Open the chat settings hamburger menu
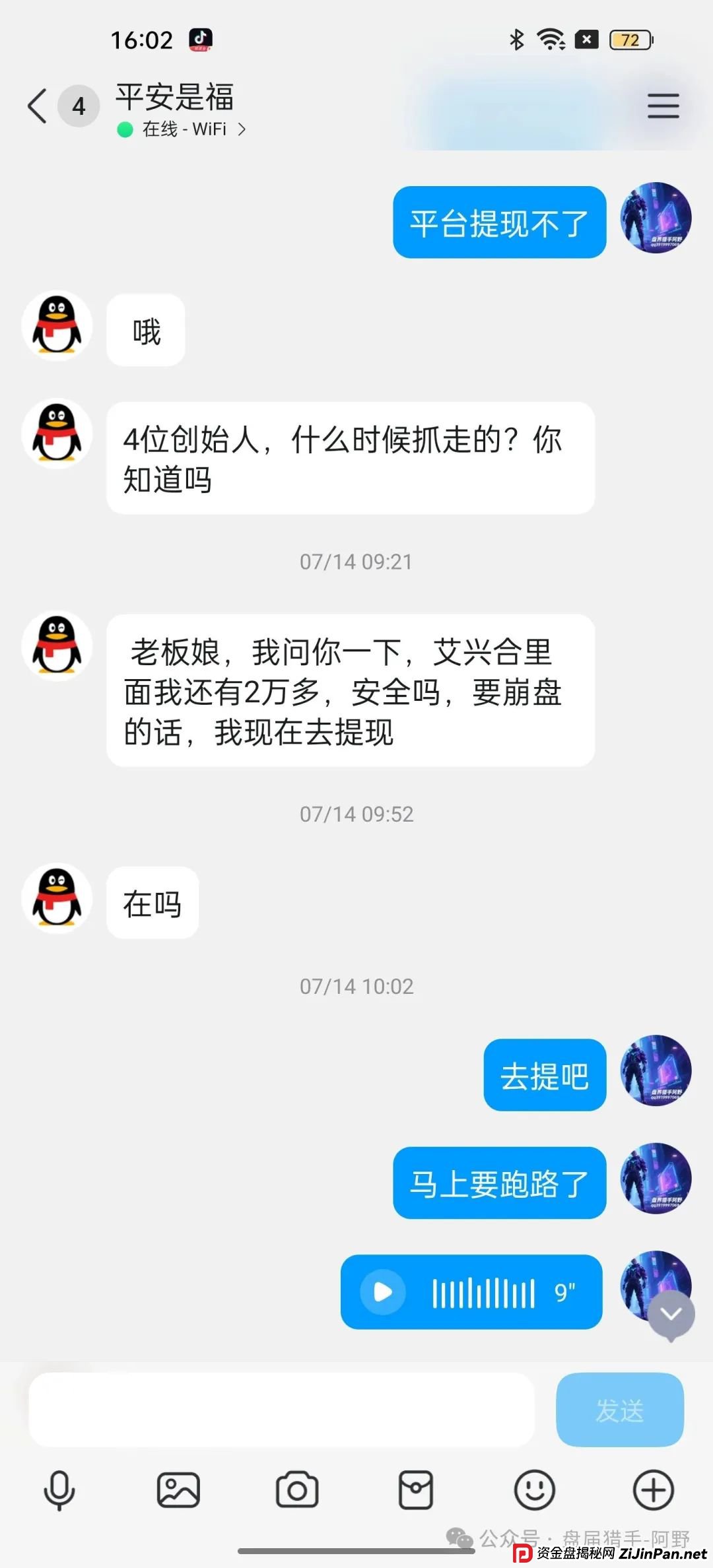Screen dimensions: 713x1568 coord(663,106)
